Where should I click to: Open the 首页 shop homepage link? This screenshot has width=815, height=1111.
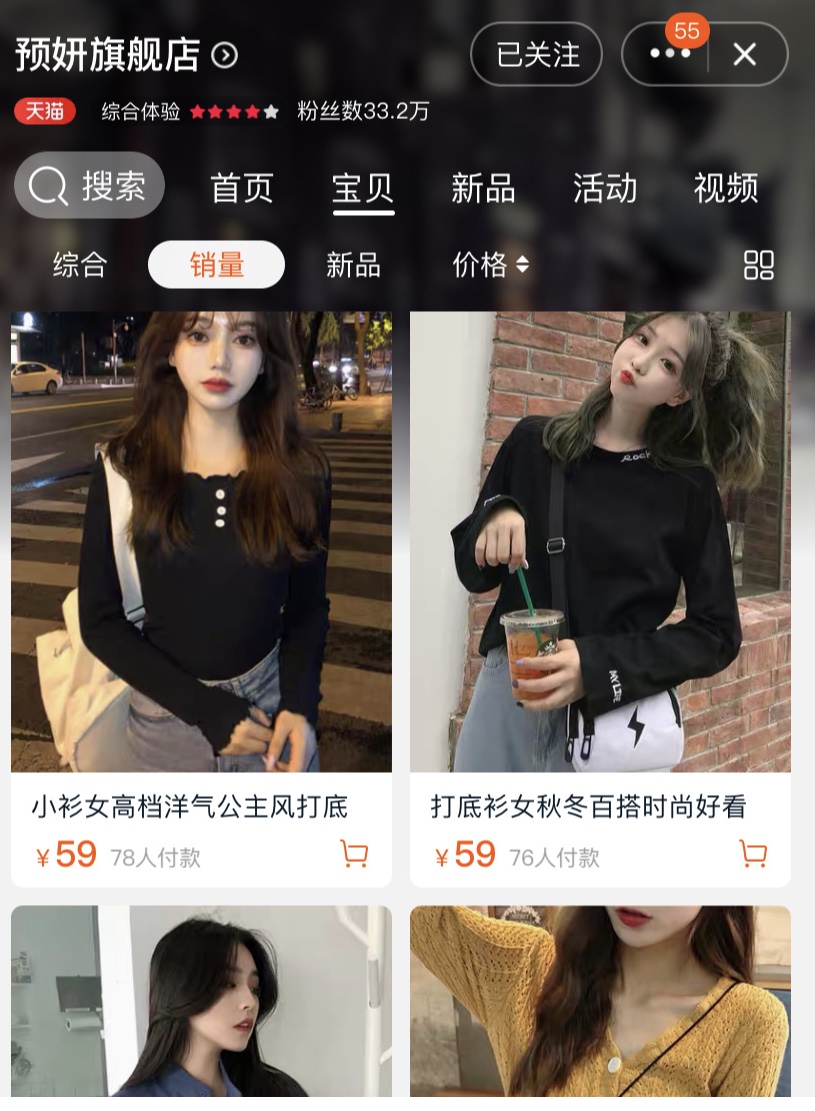point(241,189)
